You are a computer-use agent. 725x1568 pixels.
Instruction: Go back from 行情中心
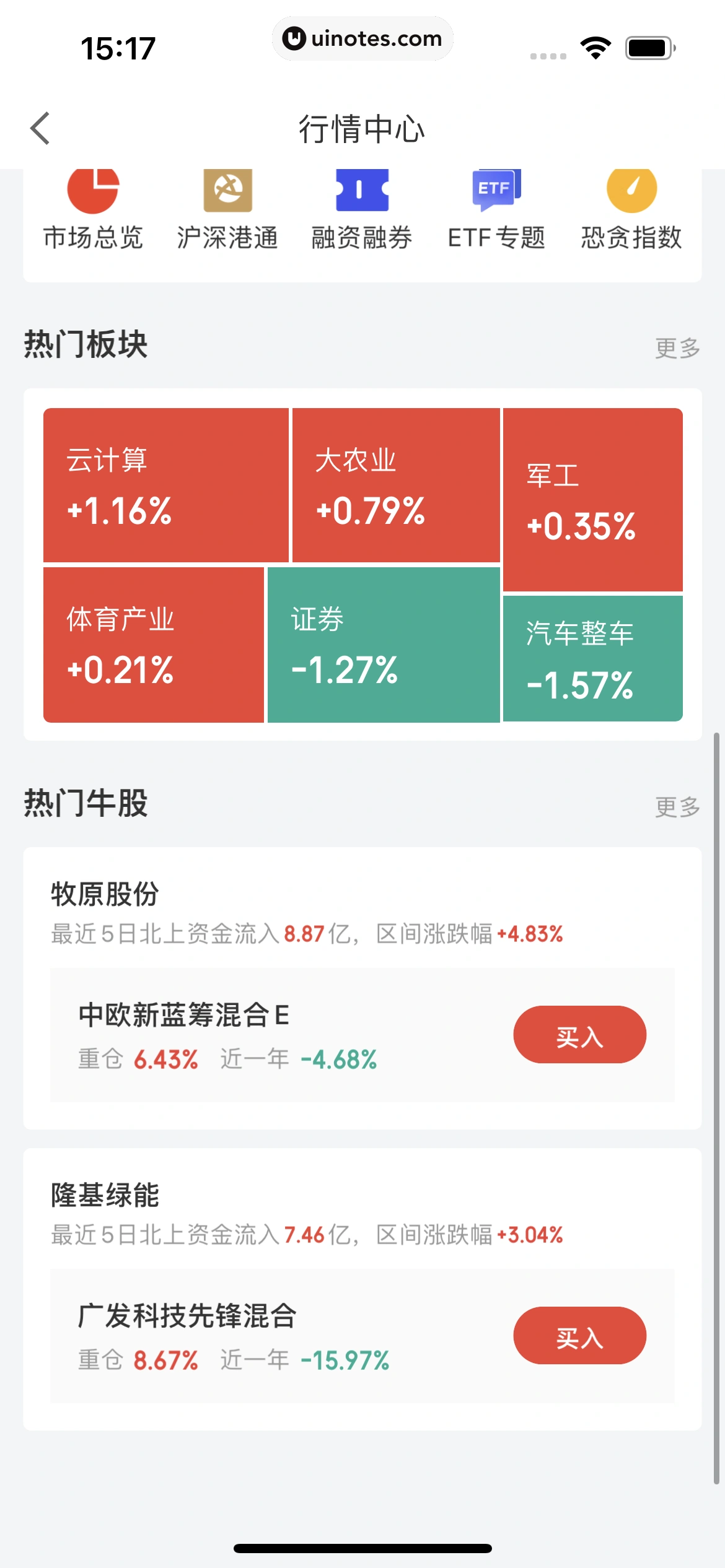(x=40, y=129)
